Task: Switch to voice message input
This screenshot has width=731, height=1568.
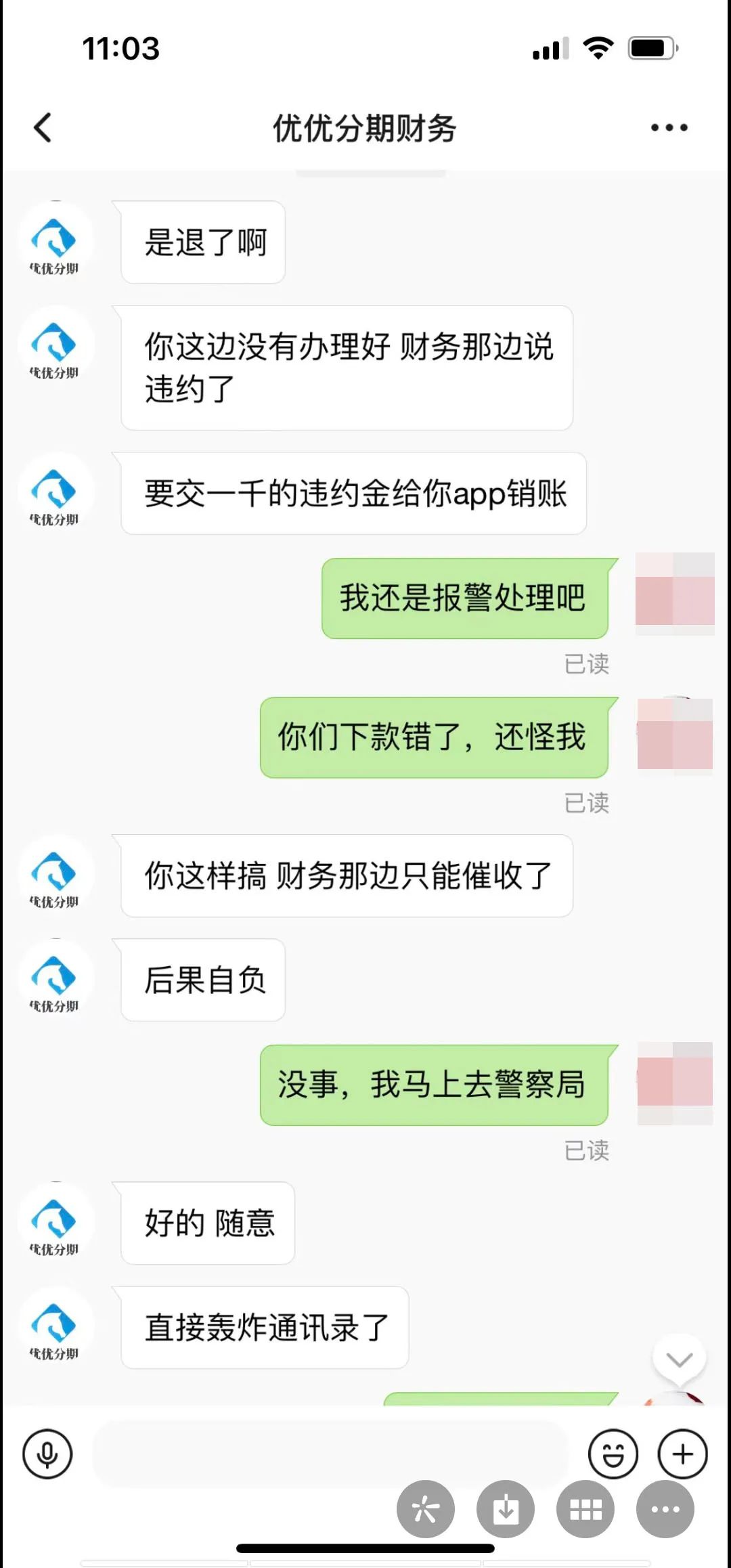Action: [47, 1454]
